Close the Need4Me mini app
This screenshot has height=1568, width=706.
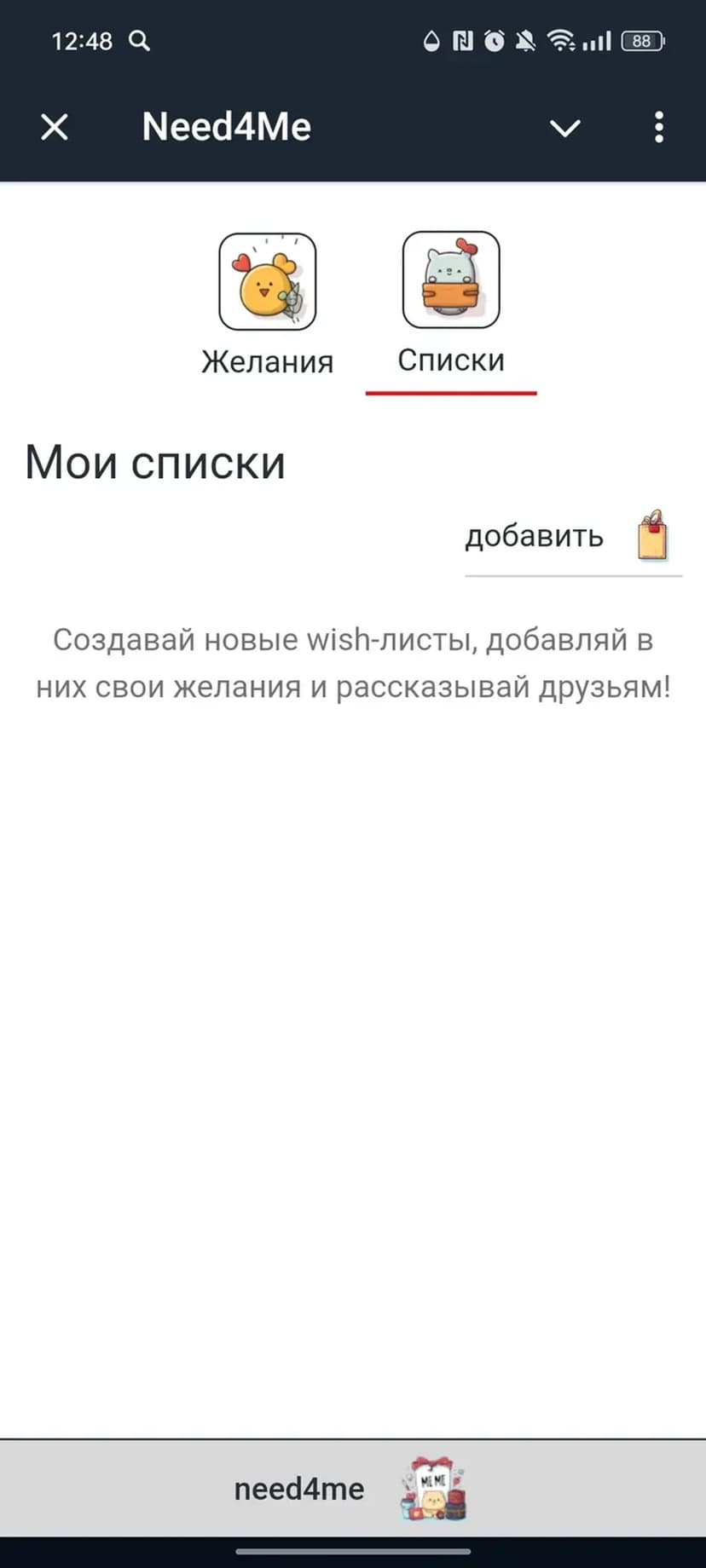pyautogui.click(x=55, y=128)
